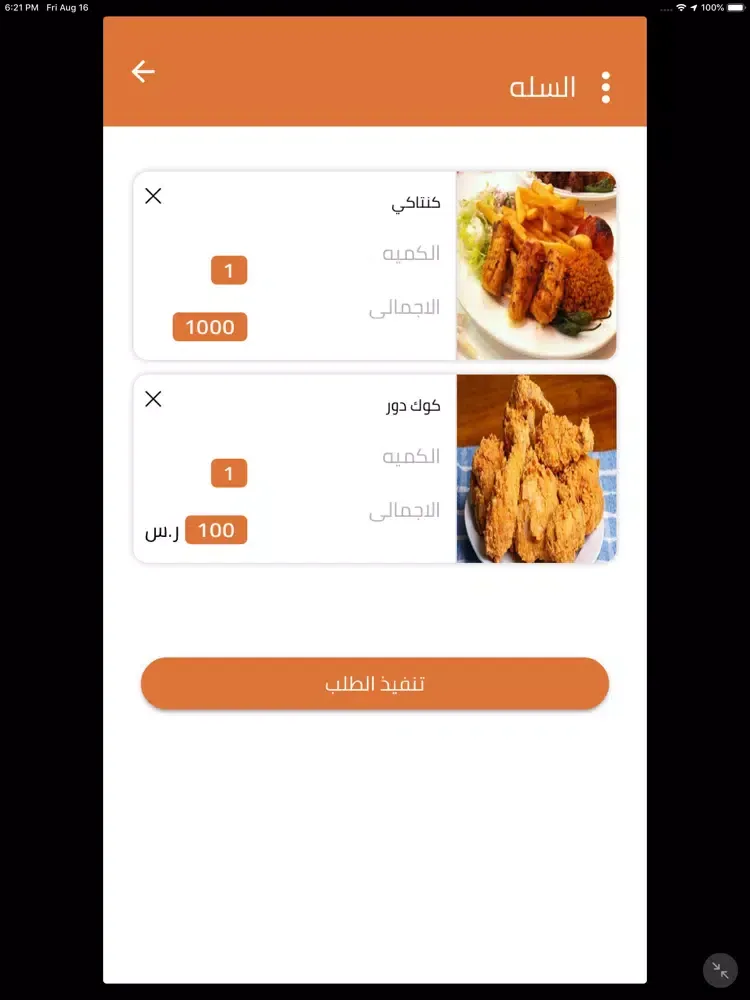The height and width of the screenshot is (1000, 750).
Task: Change the quantity of كوك دور
Action: tap(229, 473)
